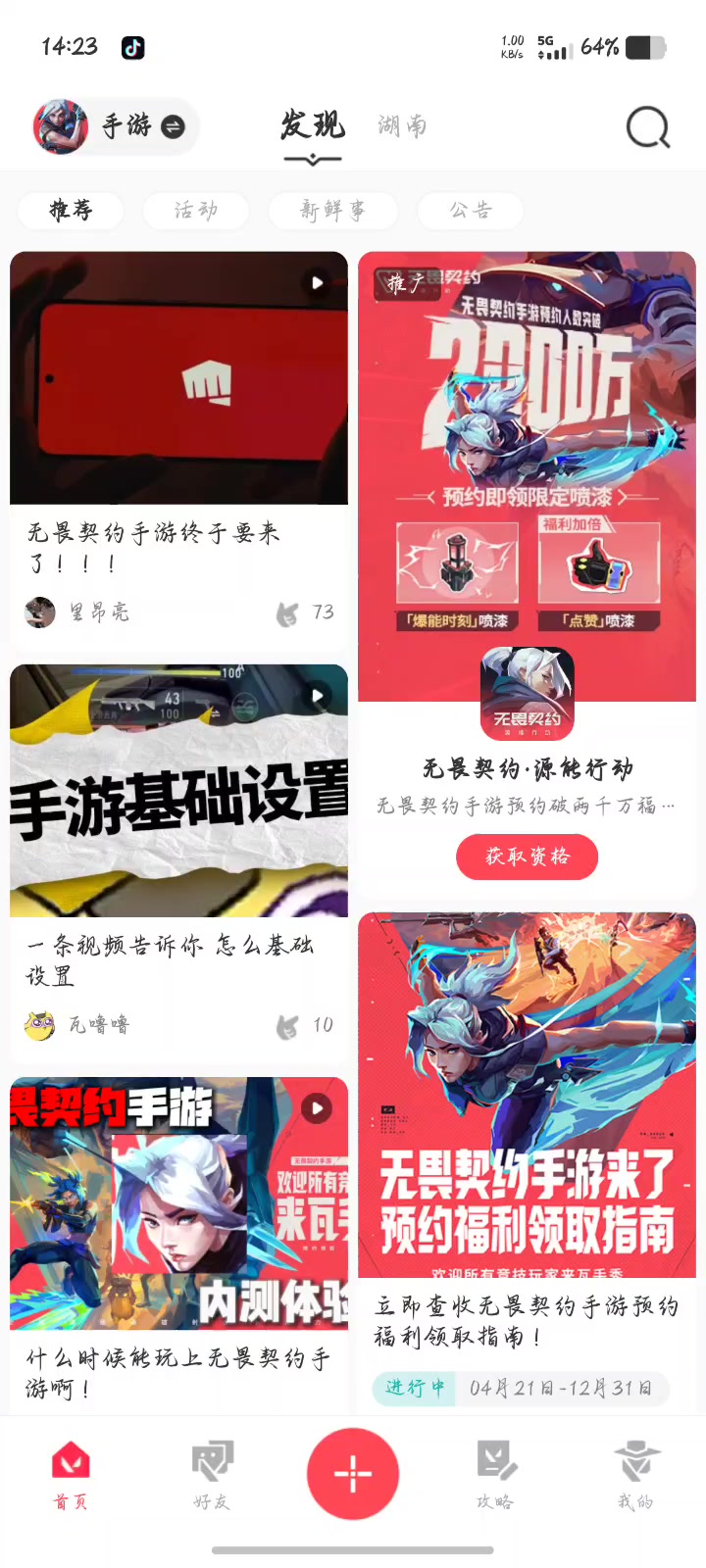This screenshot has height=1568, width=706.
Task: Select the 公告 filter chip
Action: [x=471, y=210]
